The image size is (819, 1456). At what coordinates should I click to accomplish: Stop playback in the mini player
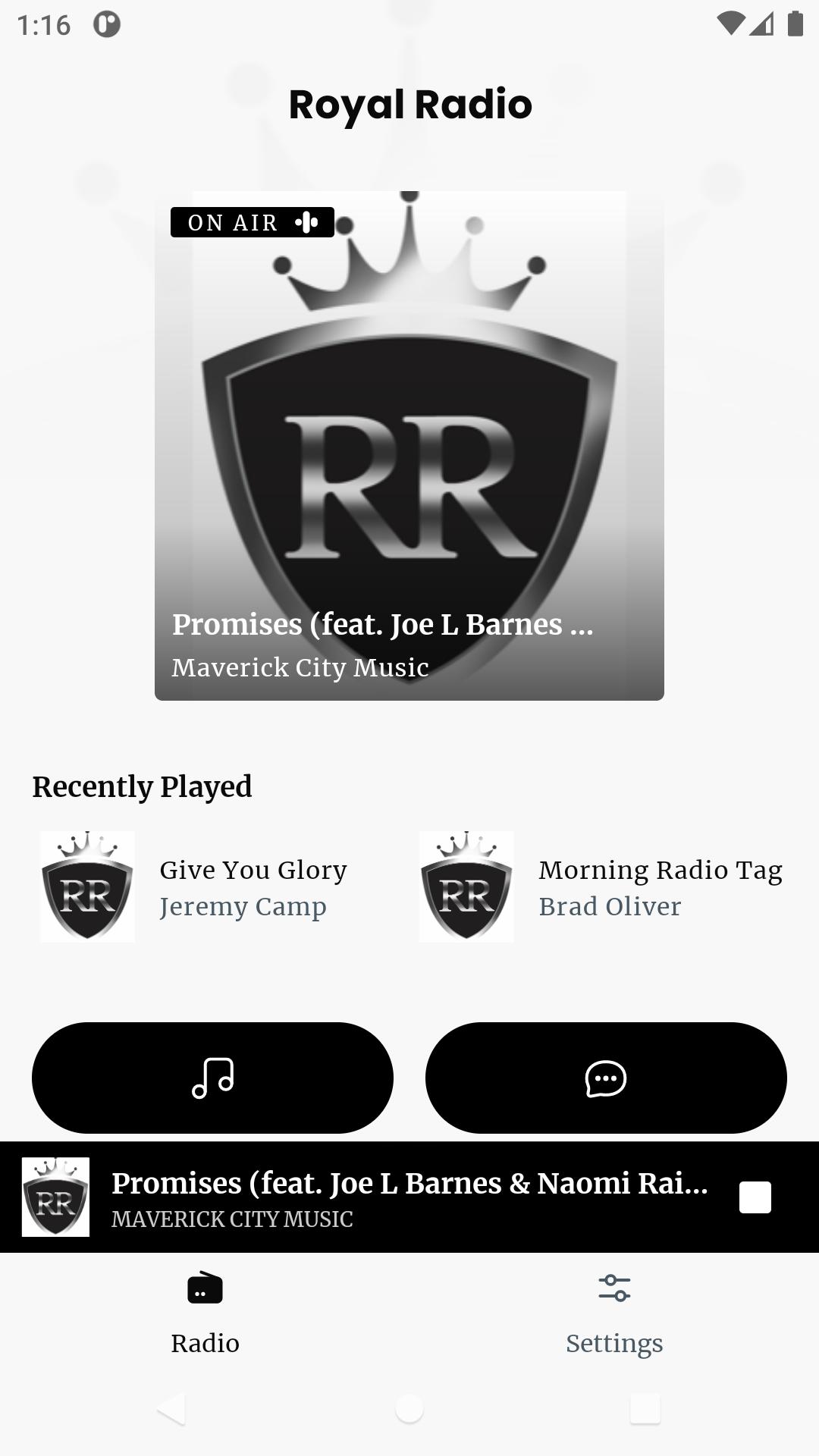(x=755, y=1197)
